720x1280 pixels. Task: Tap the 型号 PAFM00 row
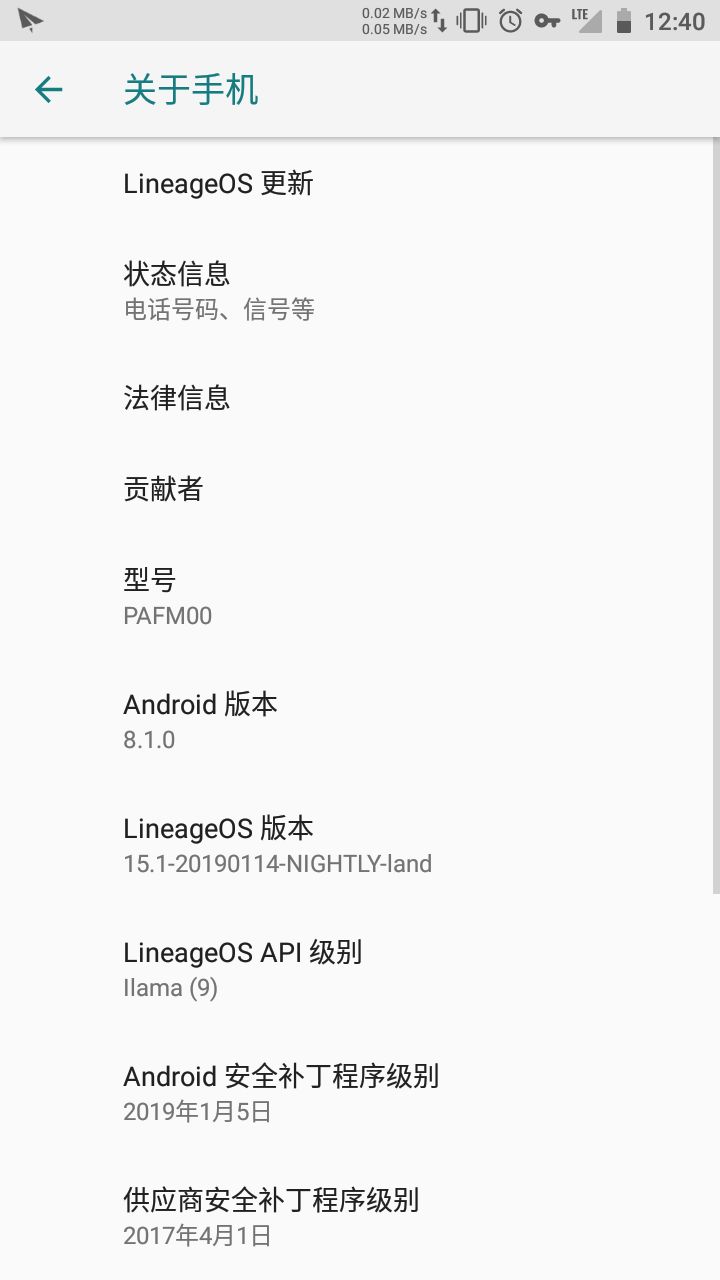[x=360, y=596]
